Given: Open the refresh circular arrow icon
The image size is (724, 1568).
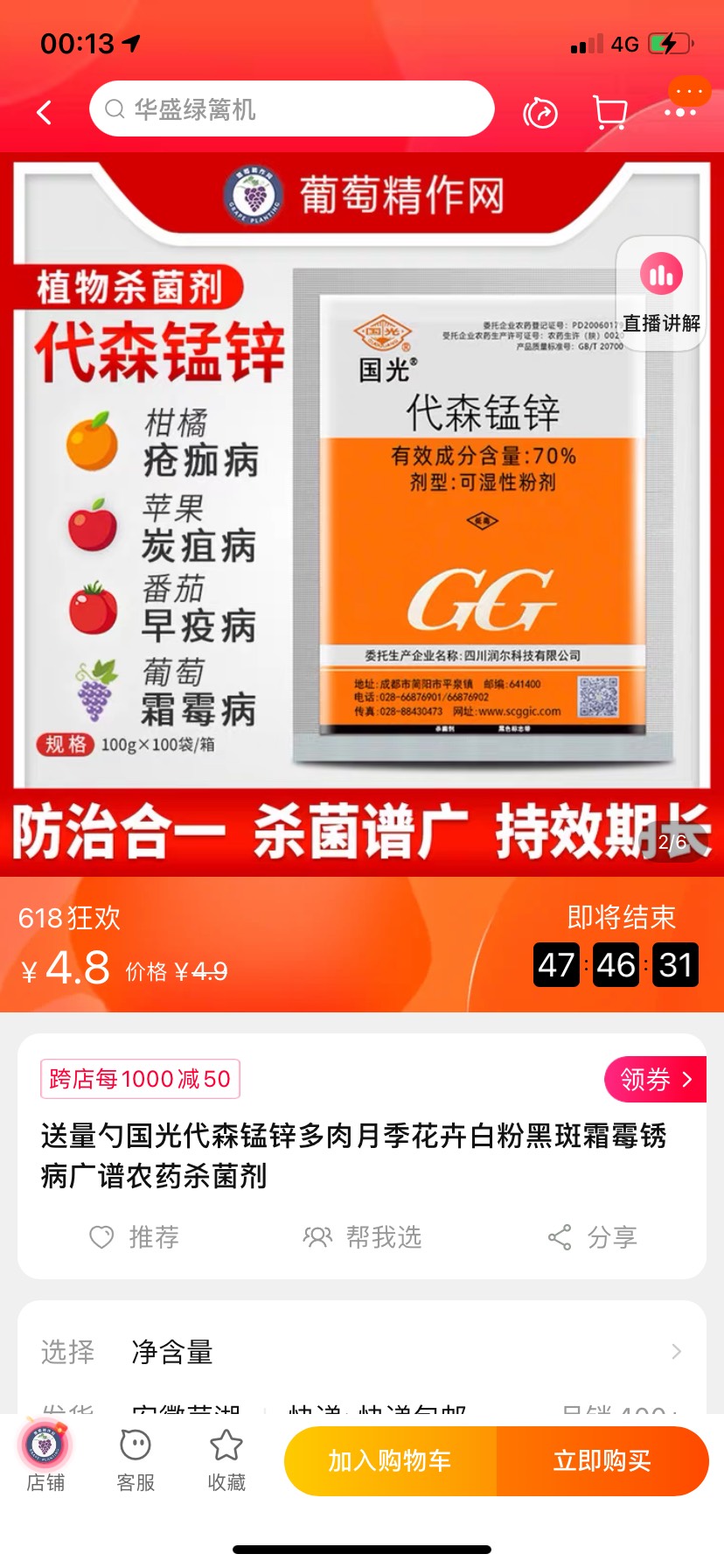Looking at the screenshot, I should [540, 113].
